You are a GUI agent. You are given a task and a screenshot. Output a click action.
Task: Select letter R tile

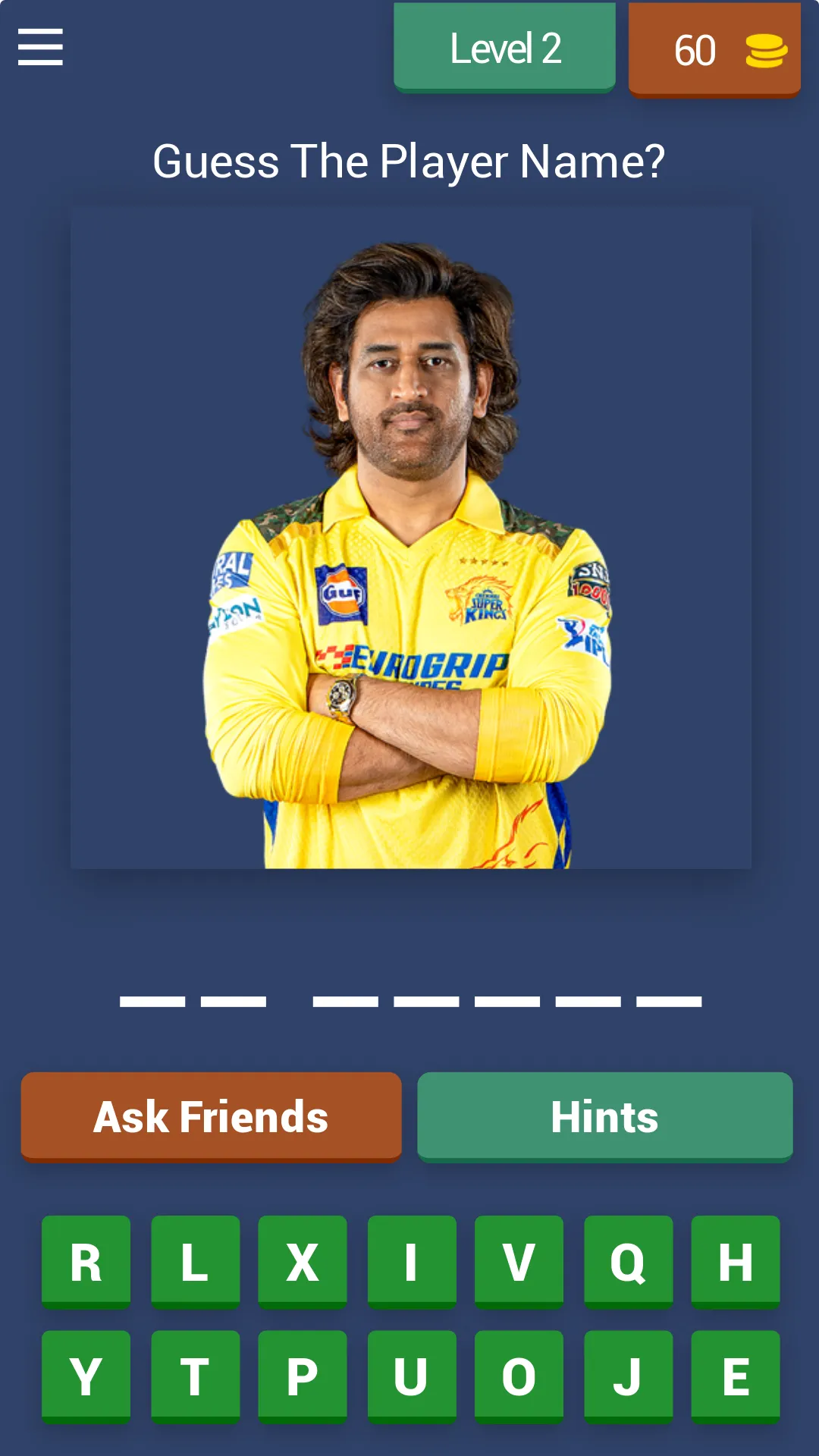[86, 1262]
